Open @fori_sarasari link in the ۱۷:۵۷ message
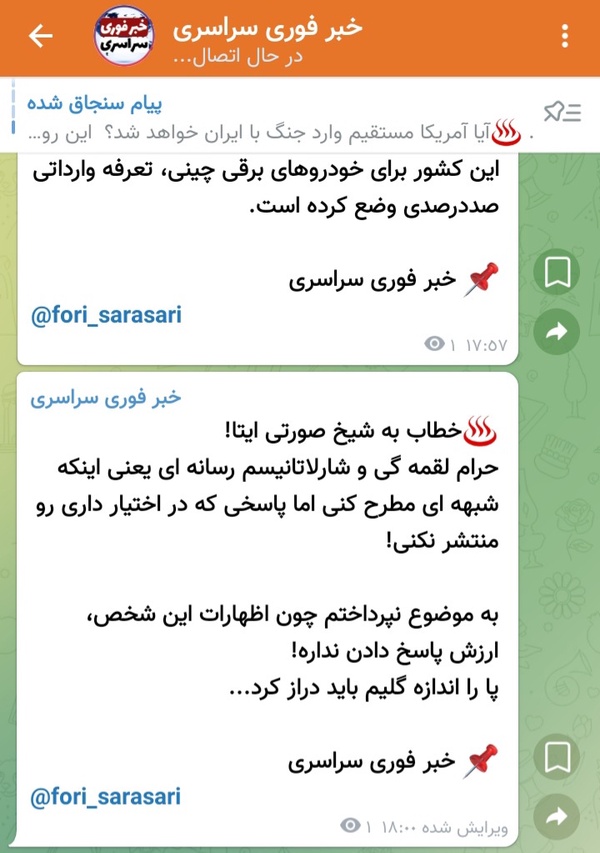 [106, 315]
